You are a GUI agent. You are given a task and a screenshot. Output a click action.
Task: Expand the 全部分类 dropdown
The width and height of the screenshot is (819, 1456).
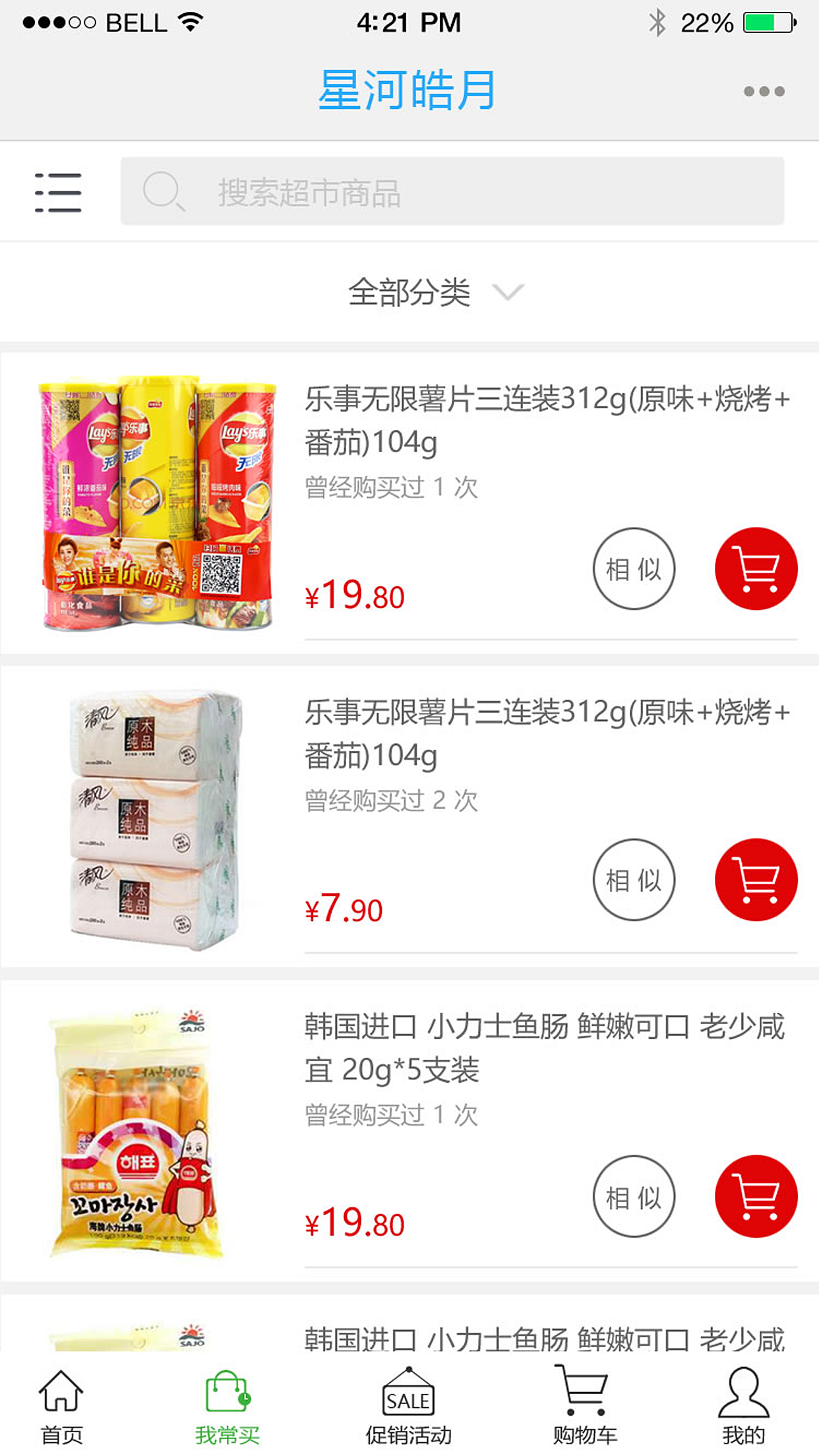pos(435,292)
